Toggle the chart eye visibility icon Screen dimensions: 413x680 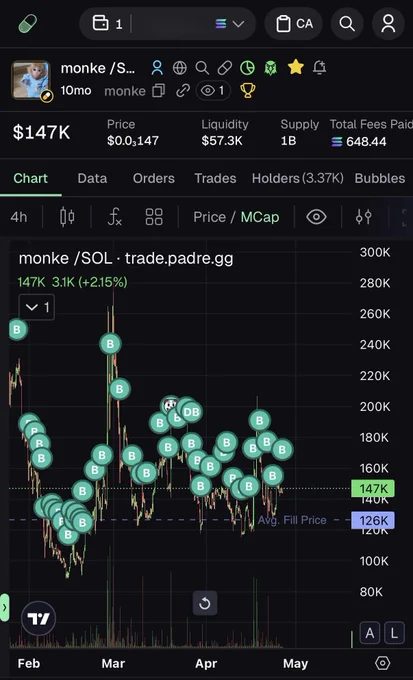[316, 217]
